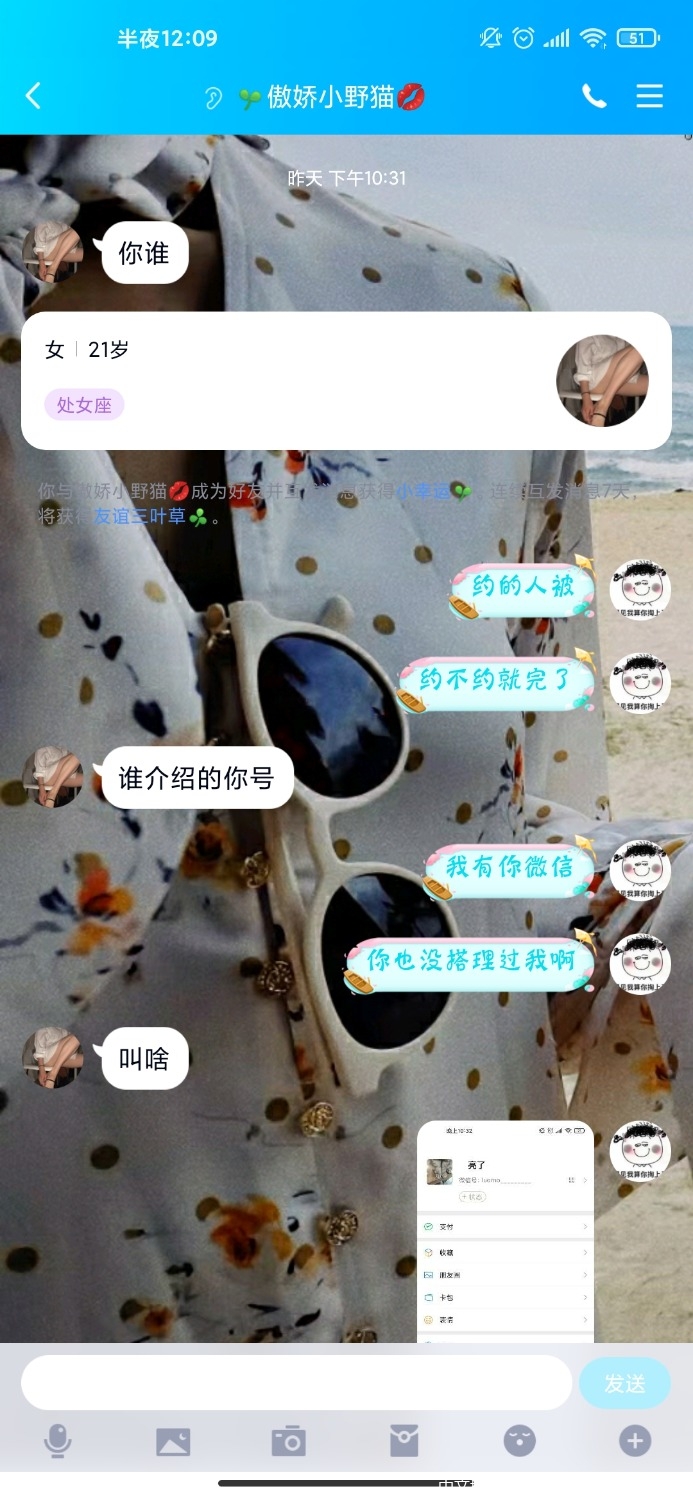Tap the message input field
Viewport: 693px width, 1500px height.
click(296, 1383)
